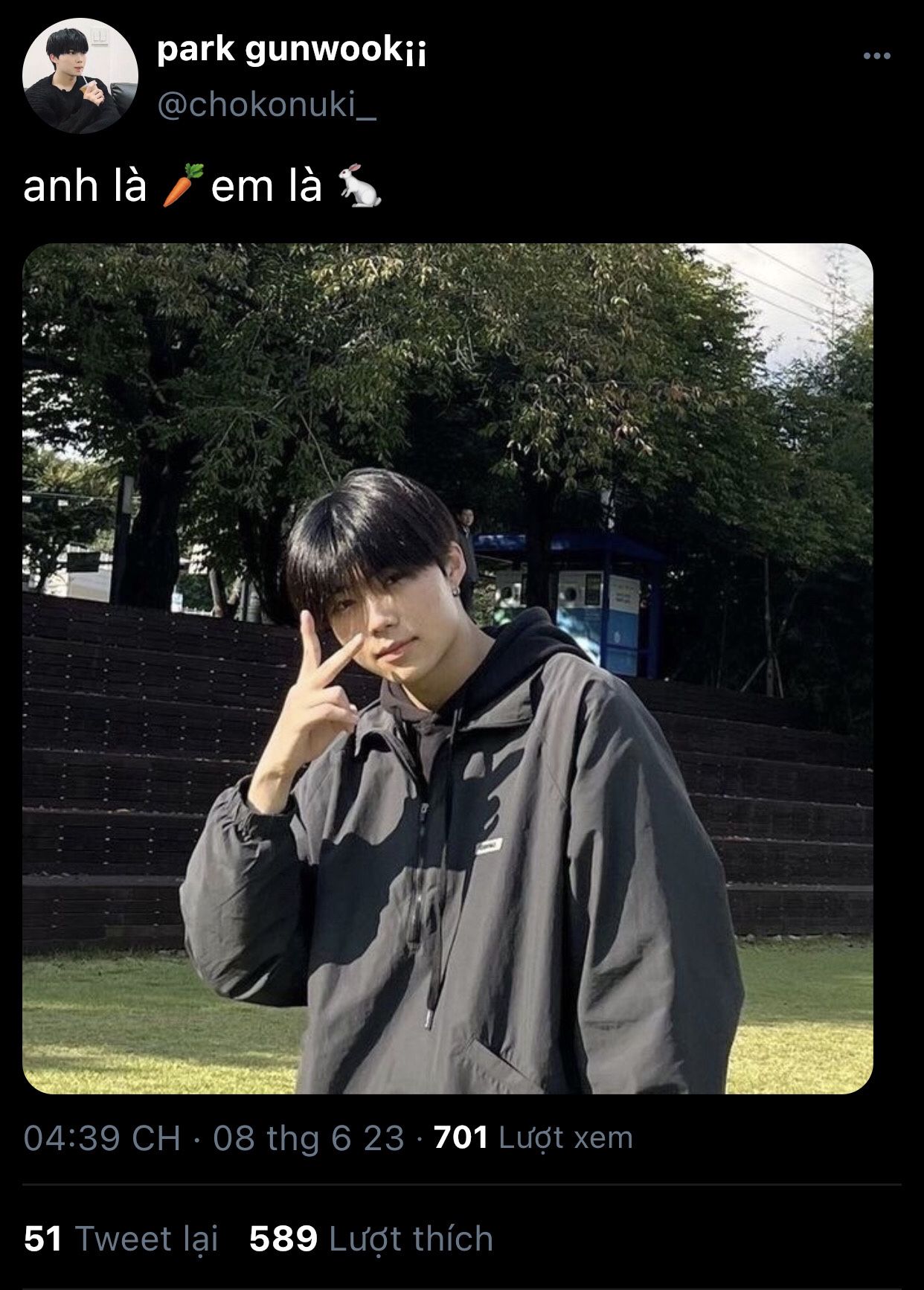View the 589 Lượt thích list
The image size is (924, 1290).
(x=370, y=1239)
